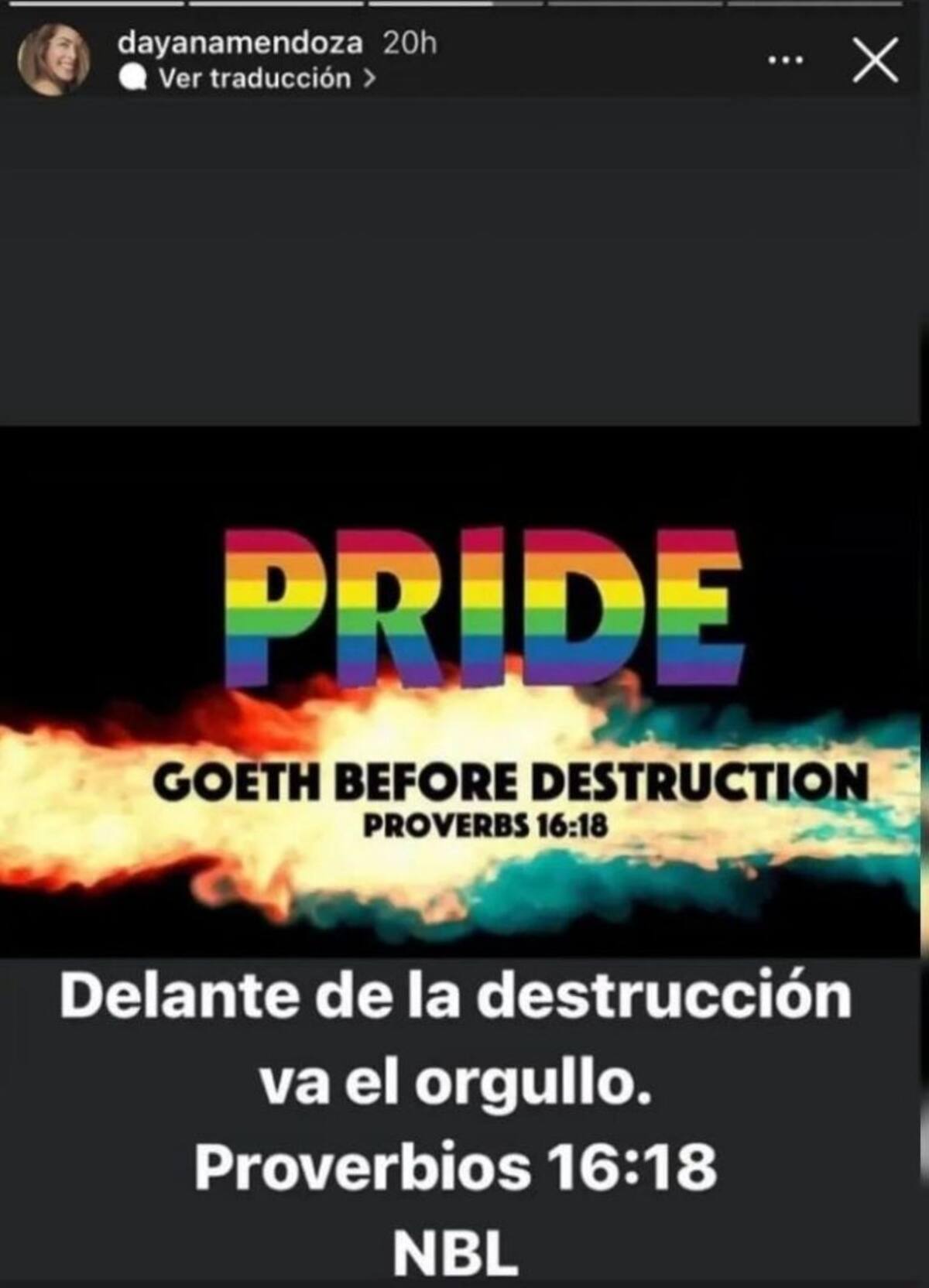Open dayanamendoza's profile picture
Image resolution: width=929 pixels, height=1288 pixels.
pos(54,60)
